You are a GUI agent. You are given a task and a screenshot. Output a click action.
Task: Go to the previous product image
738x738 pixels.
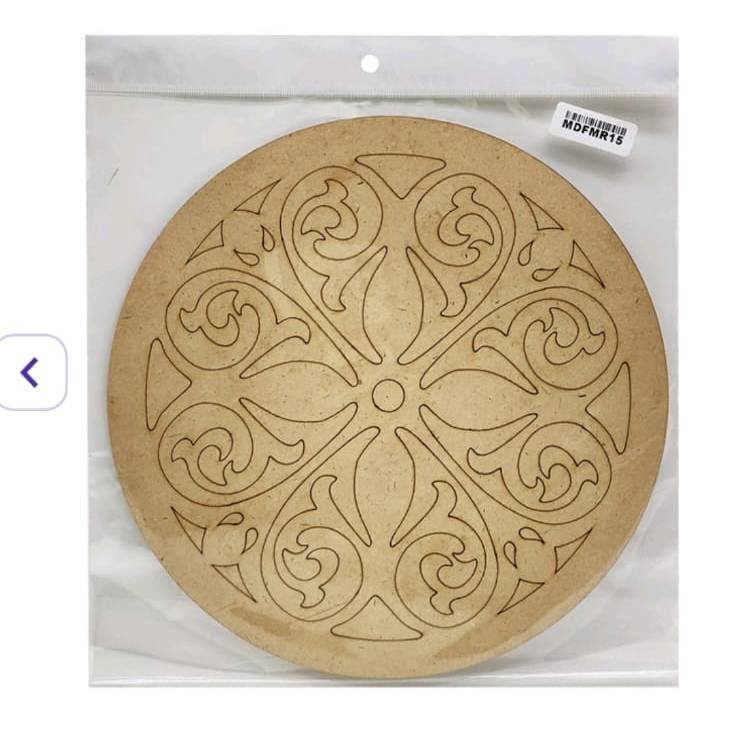coord(31,373)
